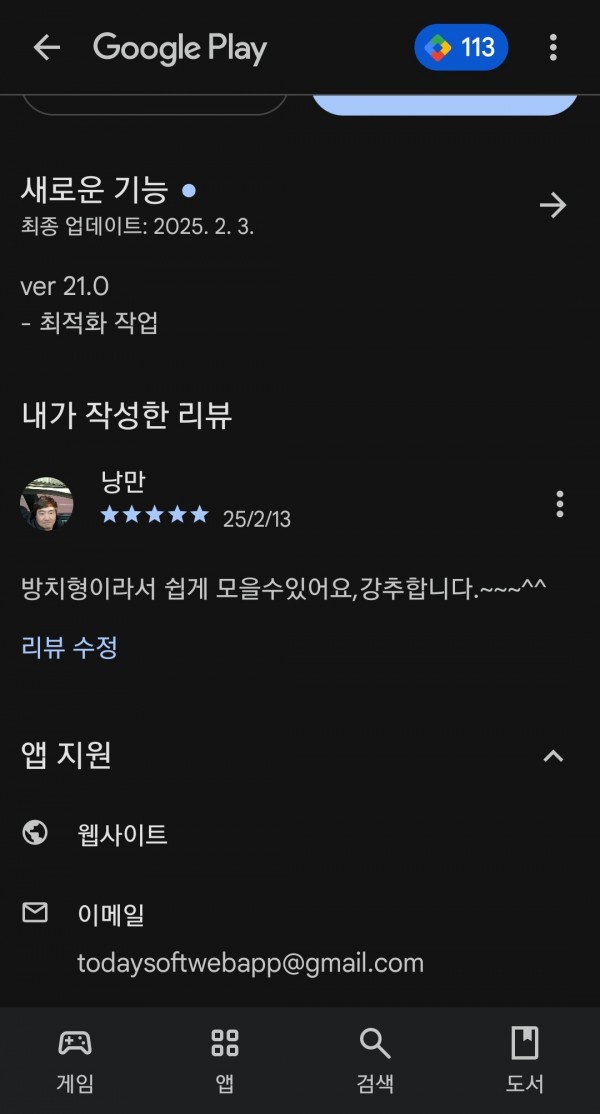Open Play Points badge showing 113
600x1114 pixels.
(x=461, y=48)
